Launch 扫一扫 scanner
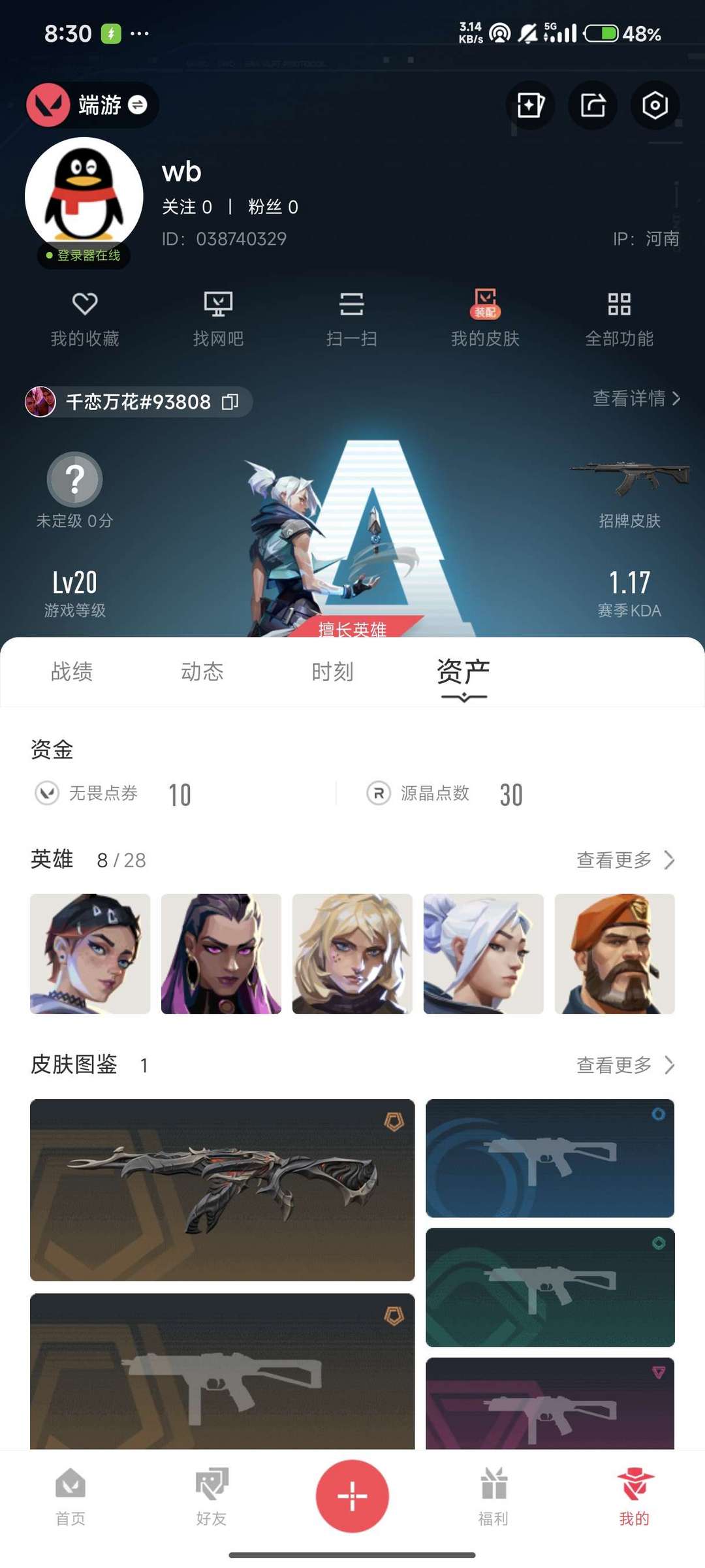The height and width of the screenshot is (1568, 705). coord(352,319)
